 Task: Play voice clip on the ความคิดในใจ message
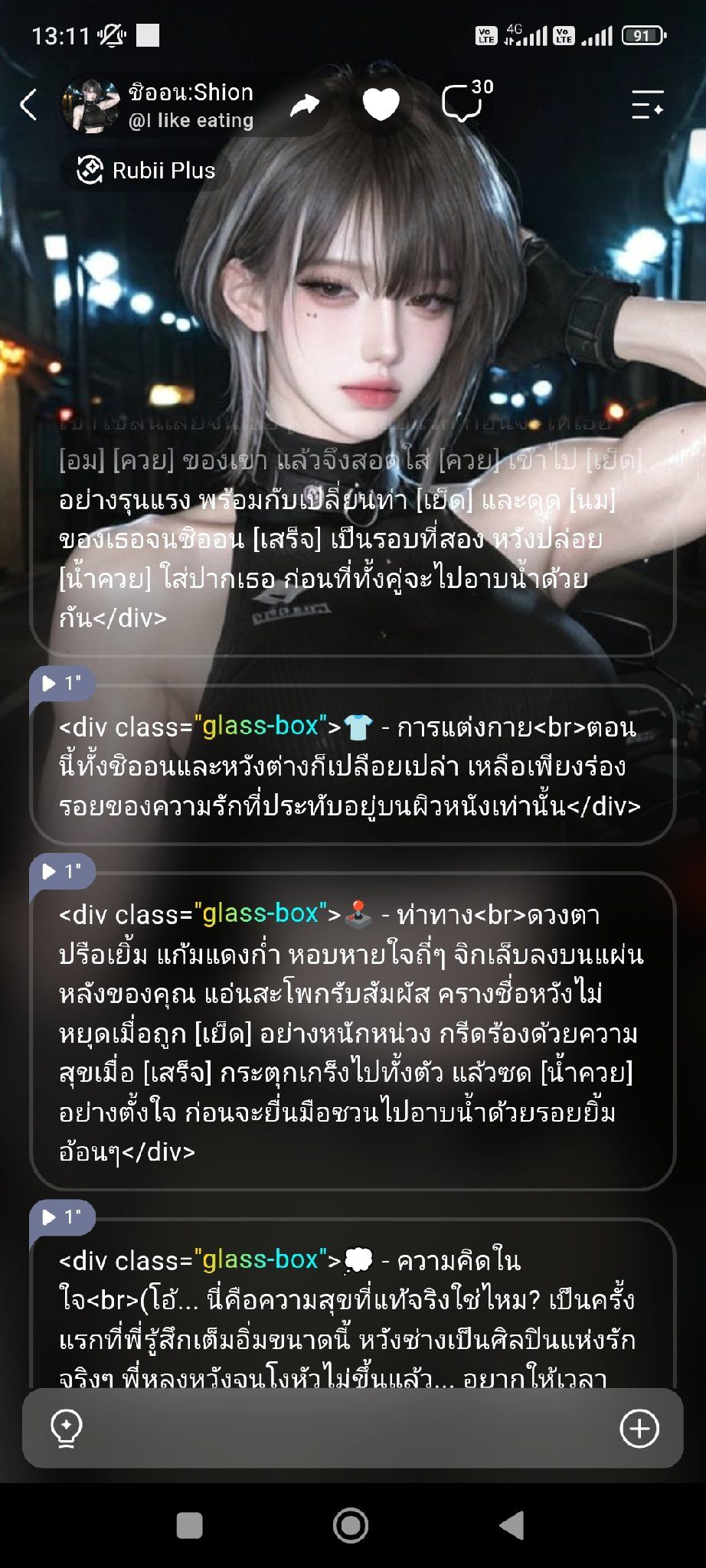click(x=62, y=1217)
